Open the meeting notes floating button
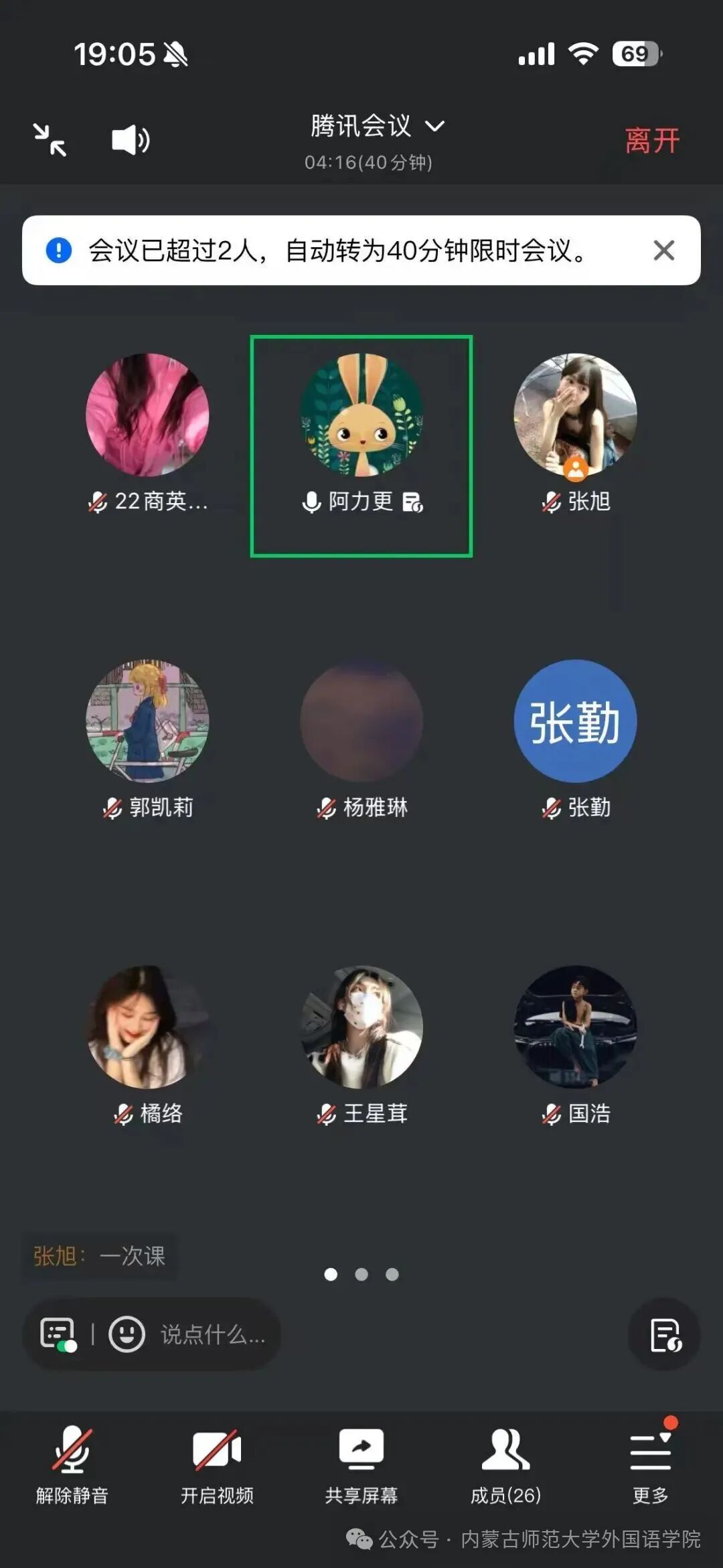 665,1335
